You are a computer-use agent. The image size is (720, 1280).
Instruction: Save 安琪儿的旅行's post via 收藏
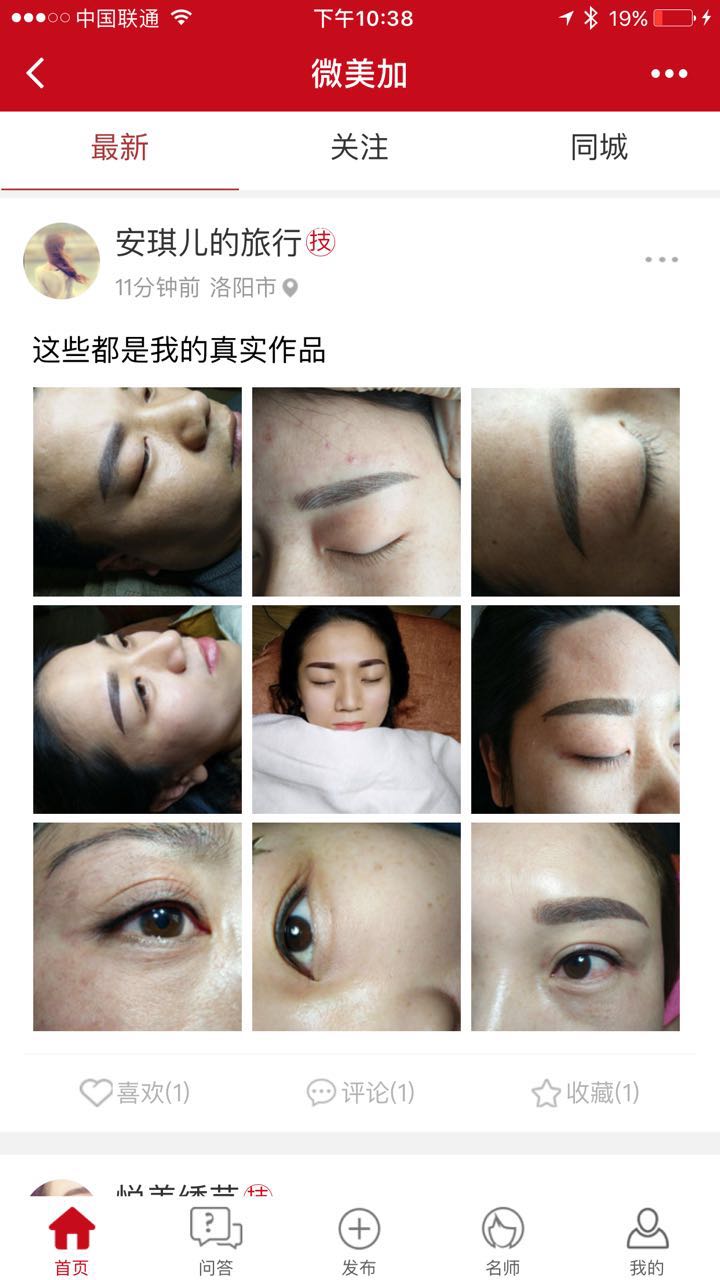click(585, 1092)
